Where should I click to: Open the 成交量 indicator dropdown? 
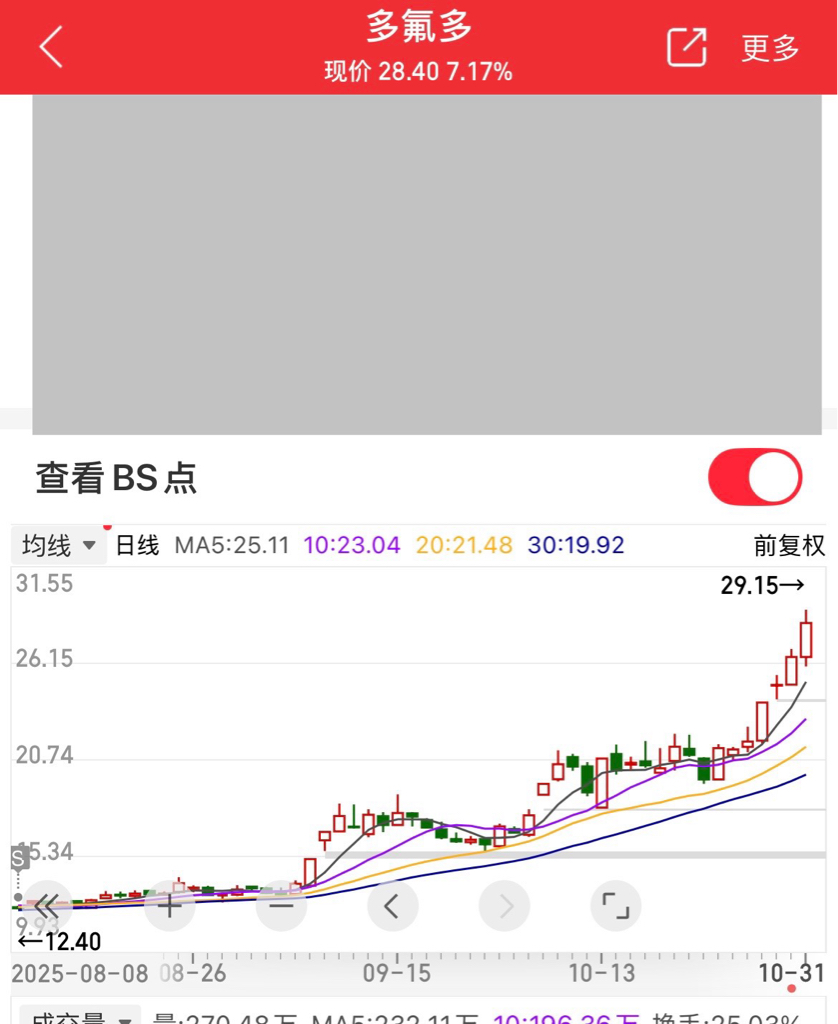[81, 1016]
